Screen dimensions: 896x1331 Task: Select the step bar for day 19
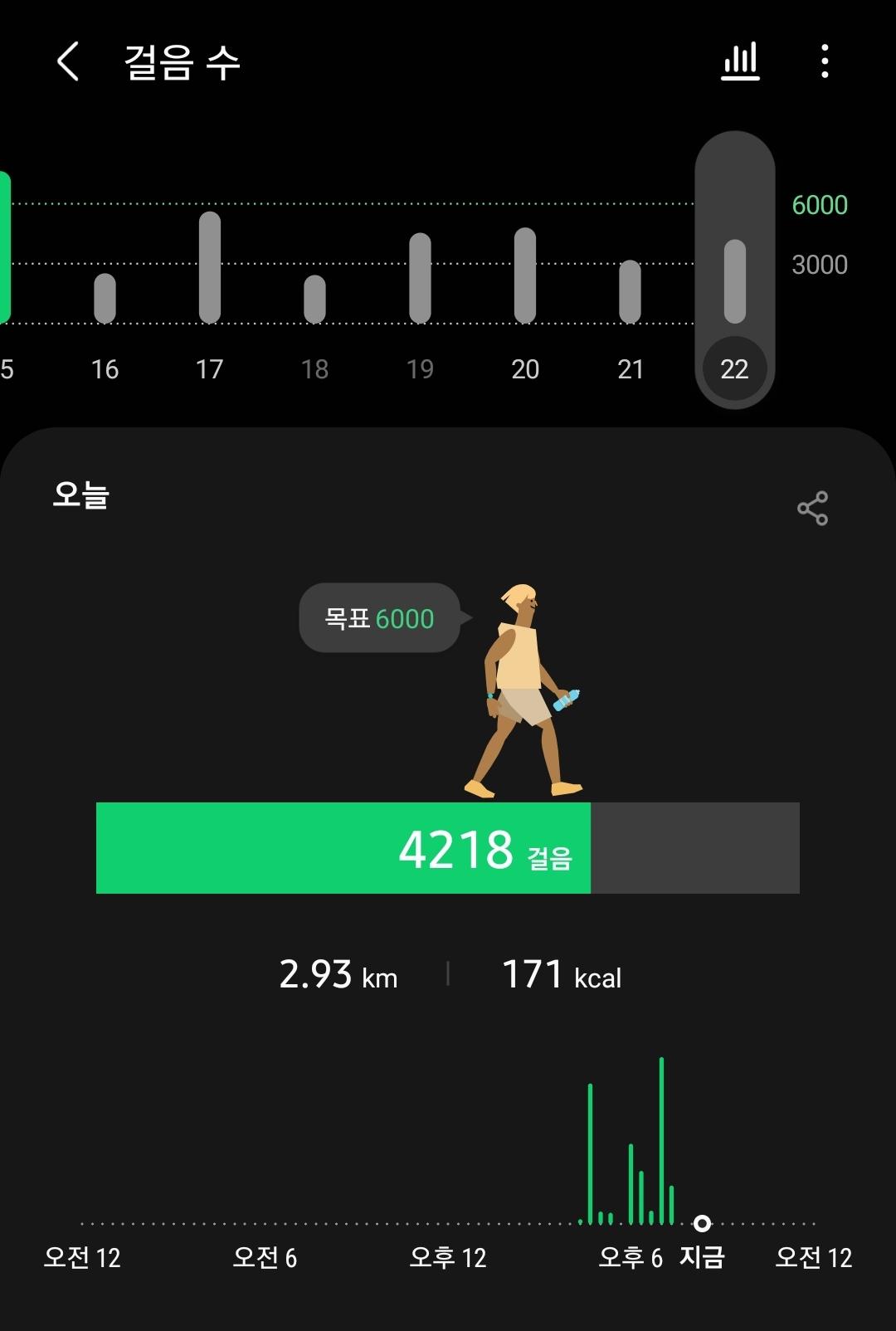420,278
